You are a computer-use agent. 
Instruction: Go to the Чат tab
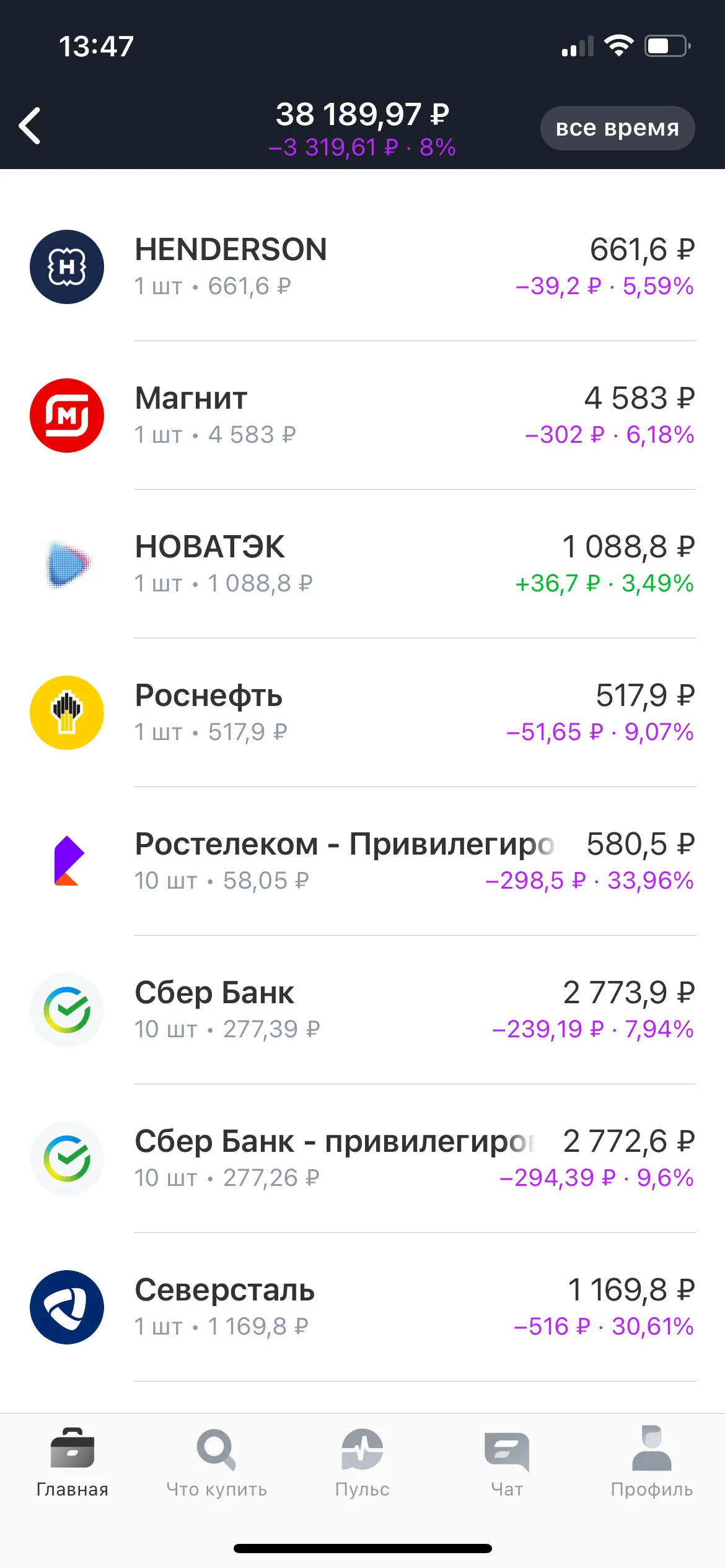click(507, 1463)
